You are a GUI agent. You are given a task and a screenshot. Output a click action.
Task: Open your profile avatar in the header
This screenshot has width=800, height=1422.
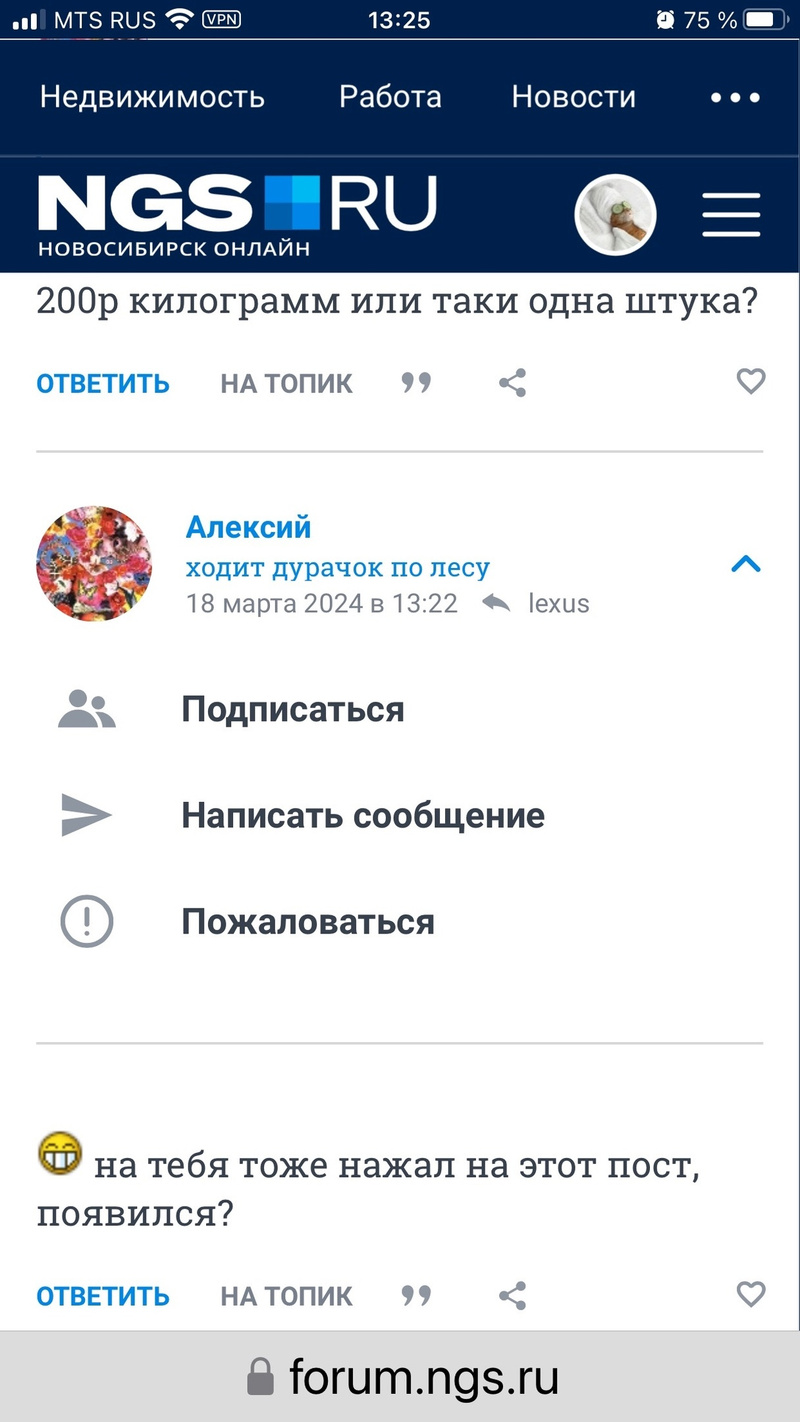(615, 214)
